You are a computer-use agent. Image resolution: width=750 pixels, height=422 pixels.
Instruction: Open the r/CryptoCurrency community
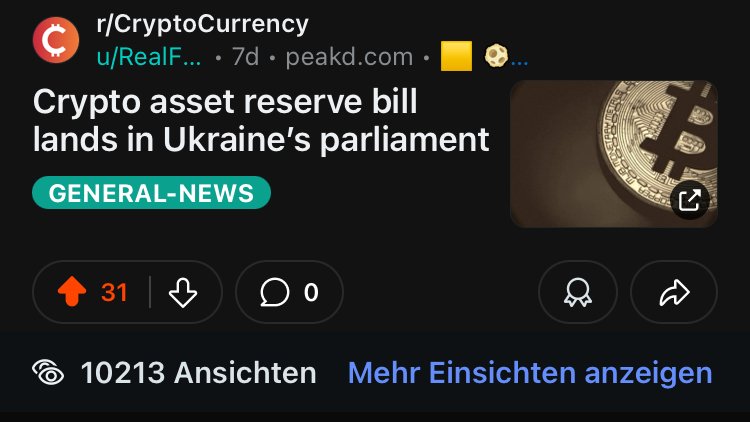pos(202,24)
